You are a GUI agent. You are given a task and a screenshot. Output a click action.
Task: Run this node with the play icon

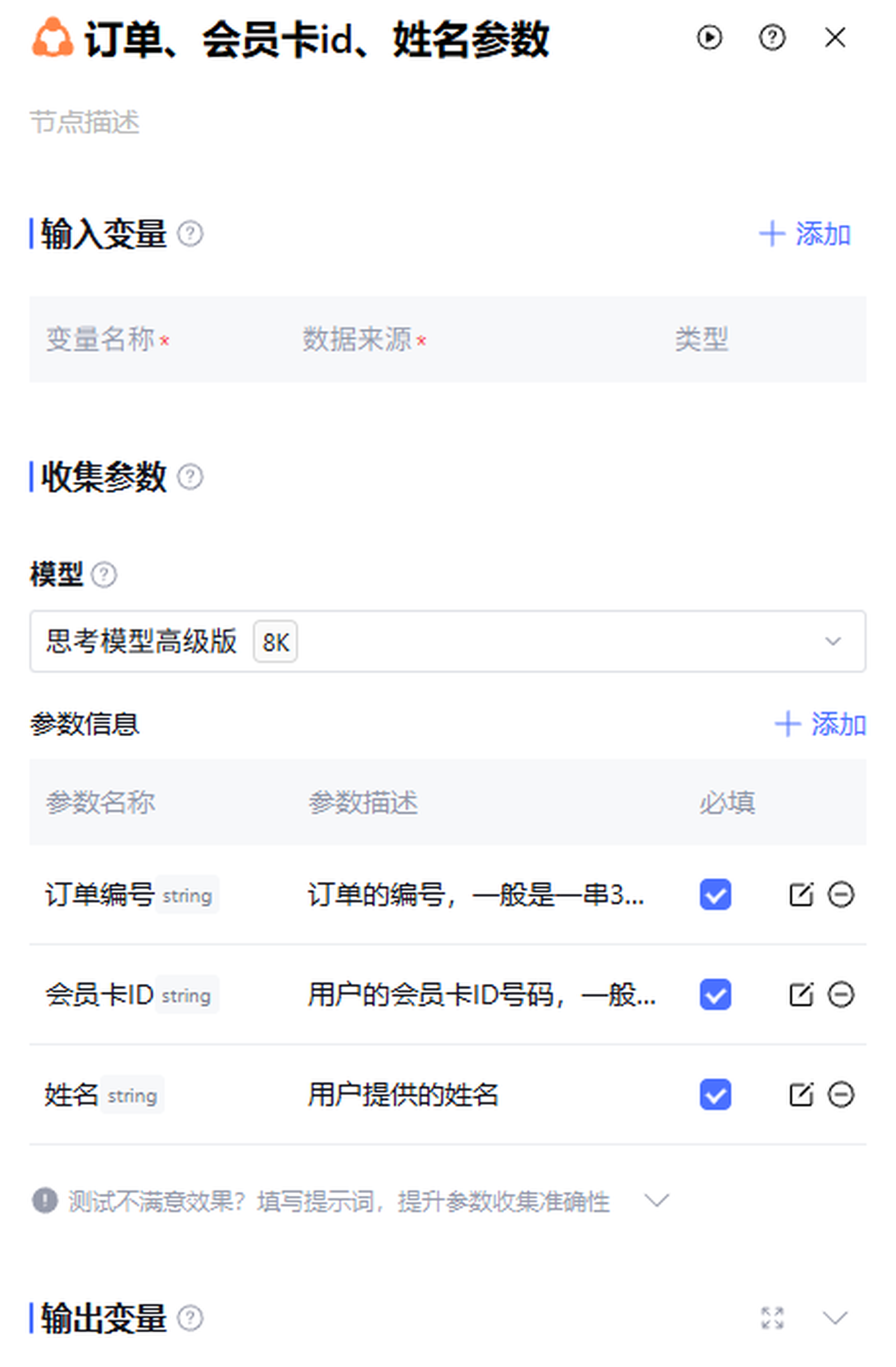[709, 38]
